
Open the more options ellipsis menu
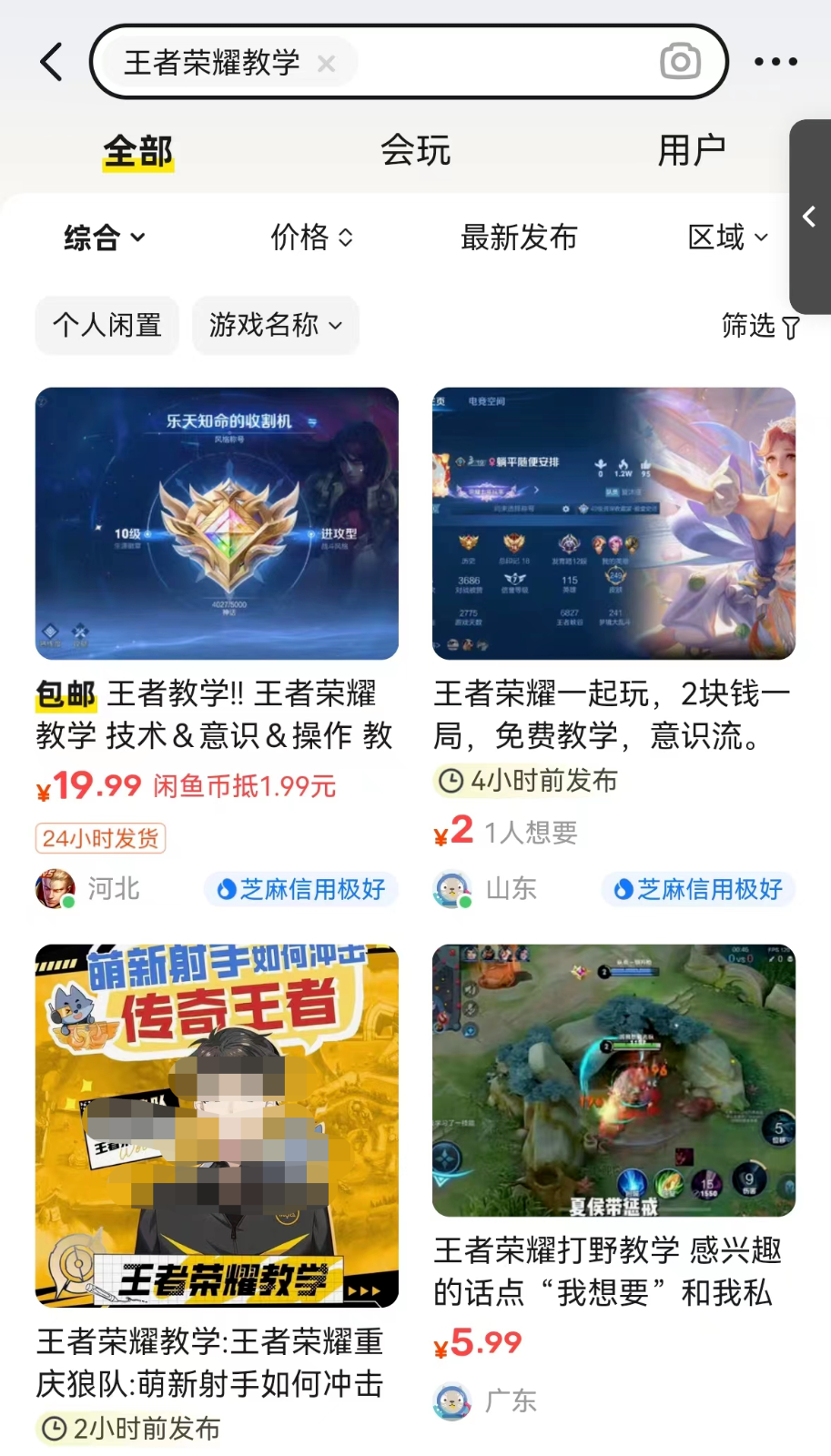776,62
